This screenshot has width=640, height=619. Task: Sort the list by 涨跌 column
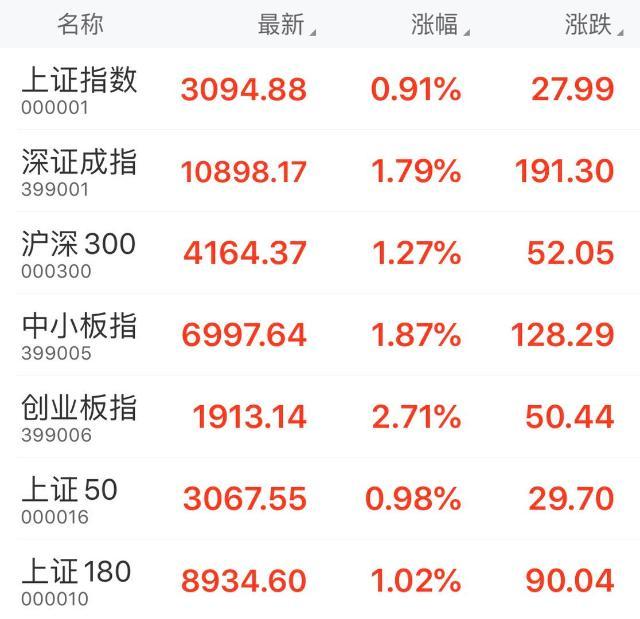point(592,25)
